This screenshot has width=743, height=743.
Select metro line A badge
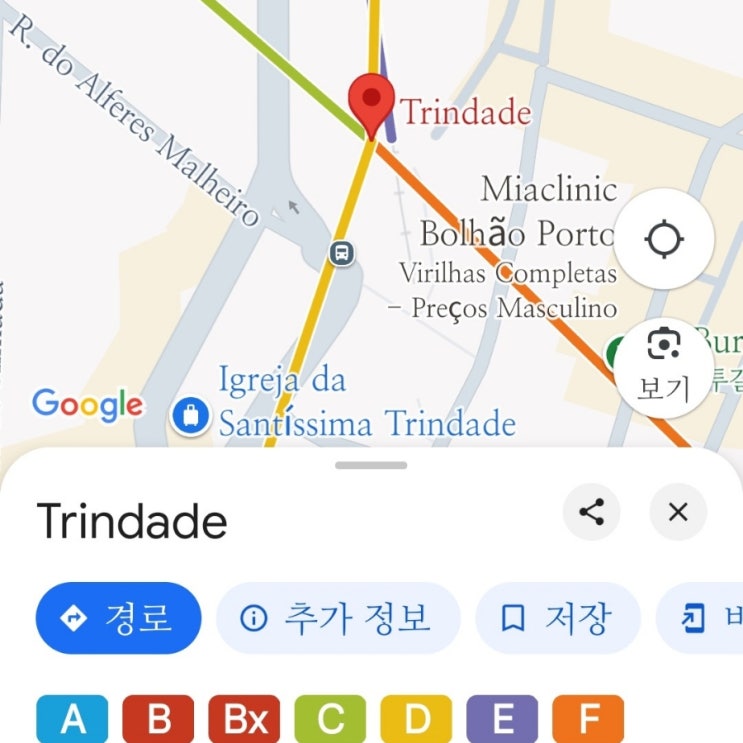(72, 720)
